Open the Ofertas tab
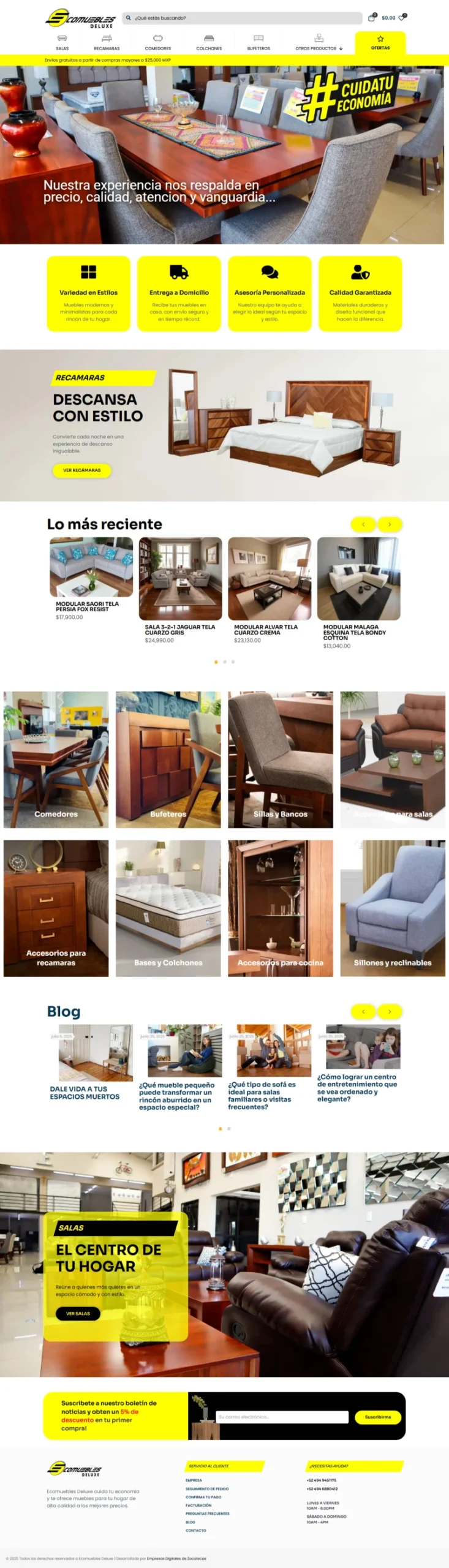This screenshot has height=1568, width=449. pyautogui.click(x=380, y=42)
